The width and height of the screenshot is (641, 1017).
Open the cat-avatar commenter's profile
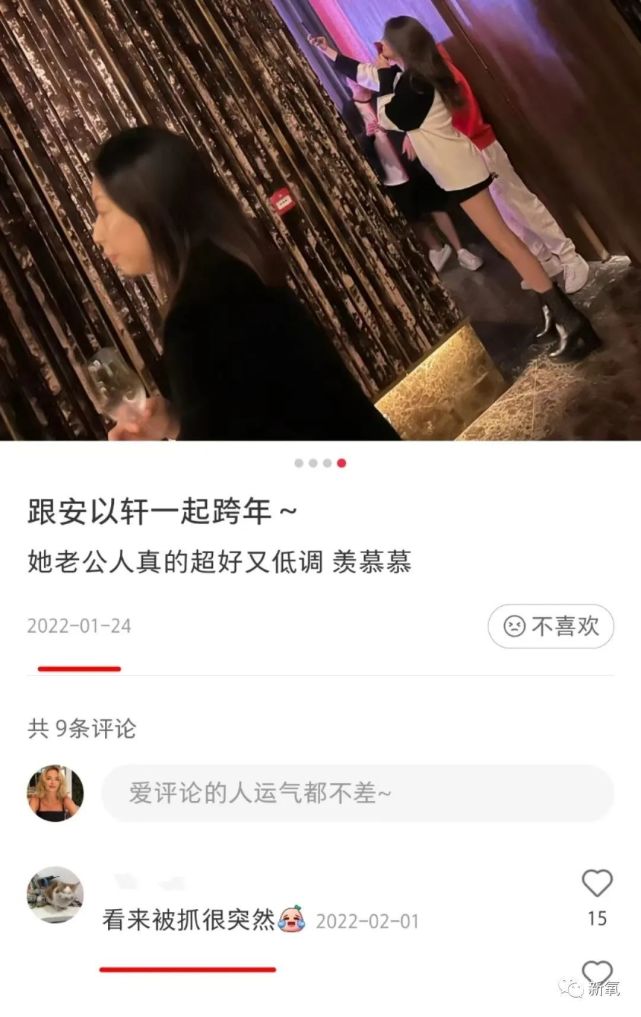pos(55,894)
